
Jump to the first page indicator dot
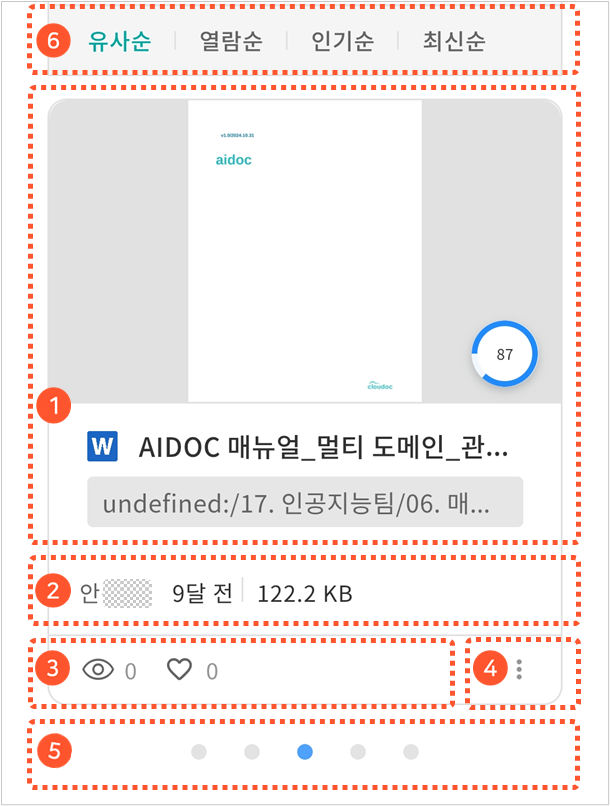[x=199, y=751]
